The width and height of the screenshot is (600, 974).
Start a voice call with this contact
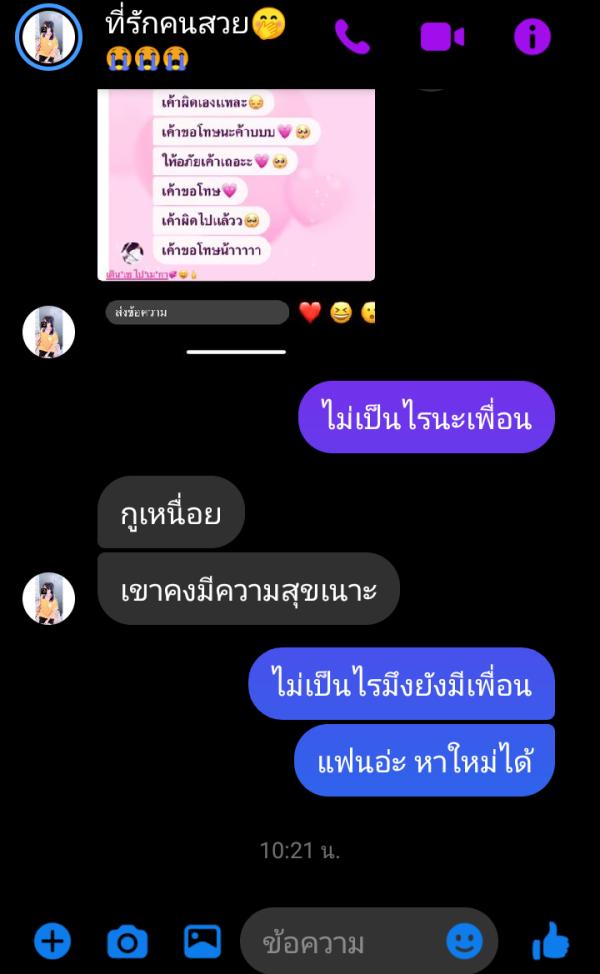pos(351,37)
